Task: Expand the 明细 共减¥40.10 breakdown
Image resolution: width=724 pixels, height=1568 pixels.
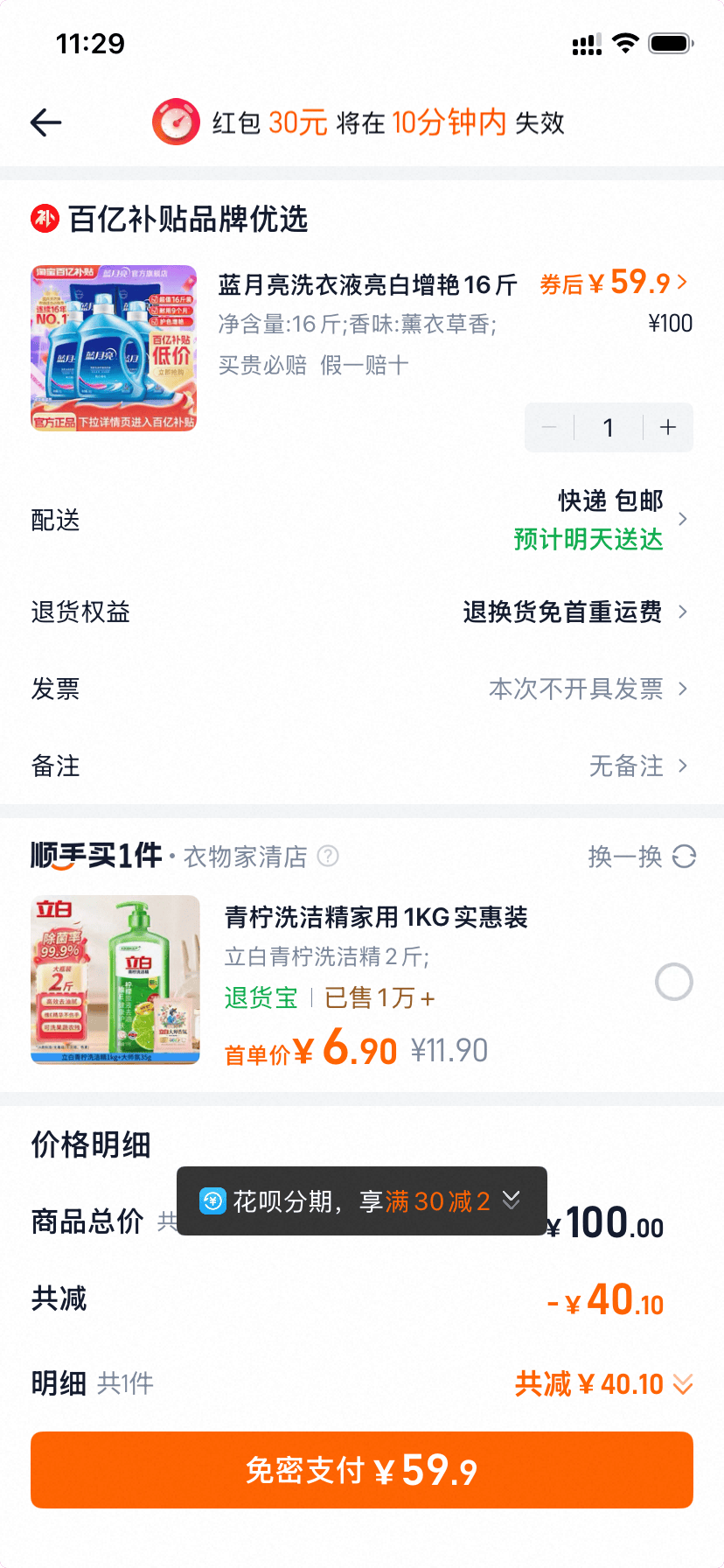Action: pyautogui.click(x=680, y=1383)
